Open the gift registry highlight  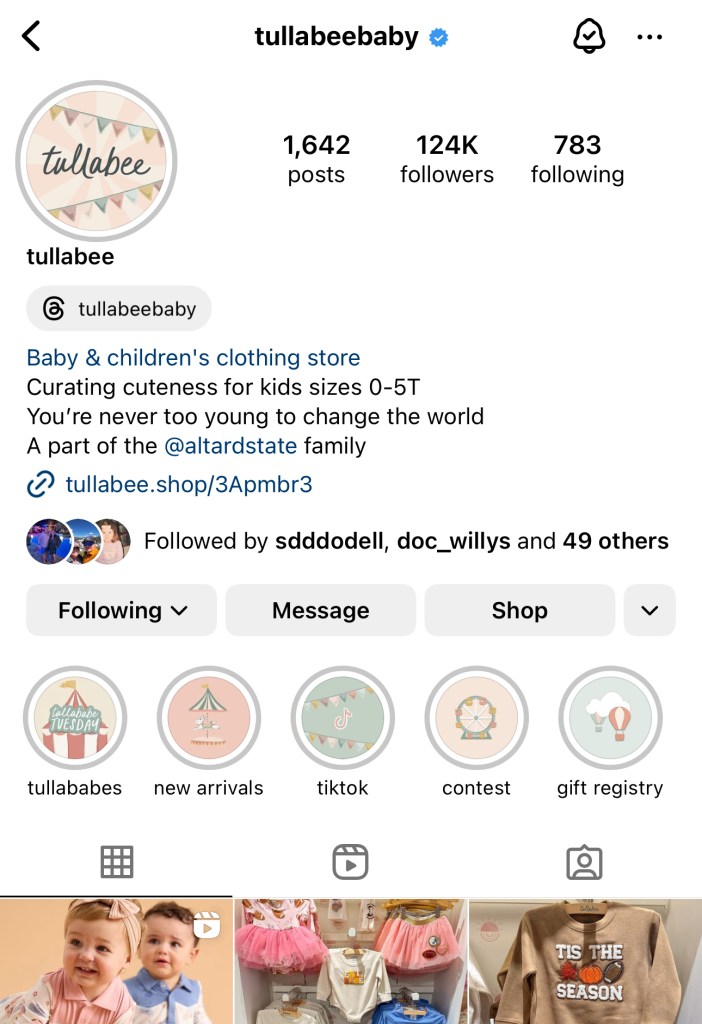[x=610, y=719]
